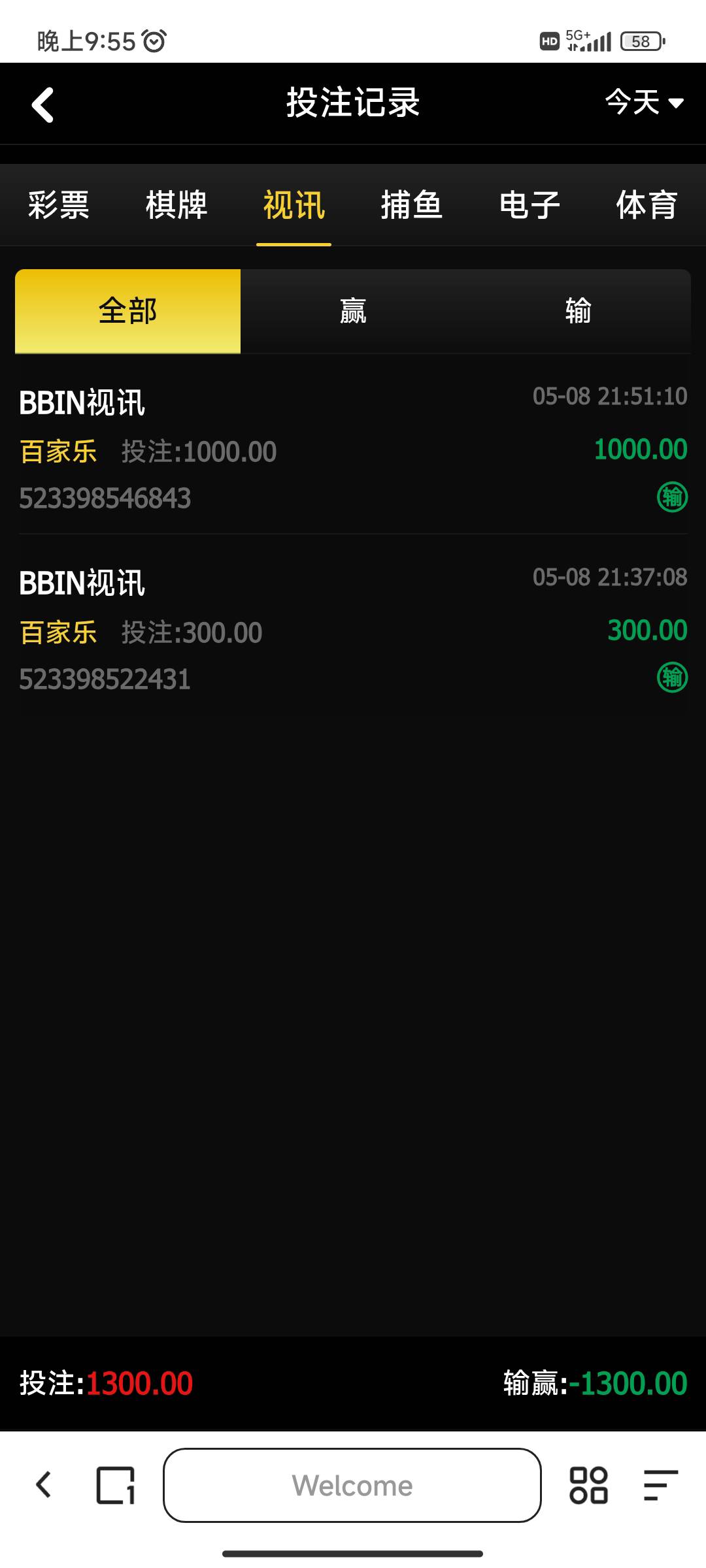
Task: Select the 全部 filter
Action: [x=127, y=311]
